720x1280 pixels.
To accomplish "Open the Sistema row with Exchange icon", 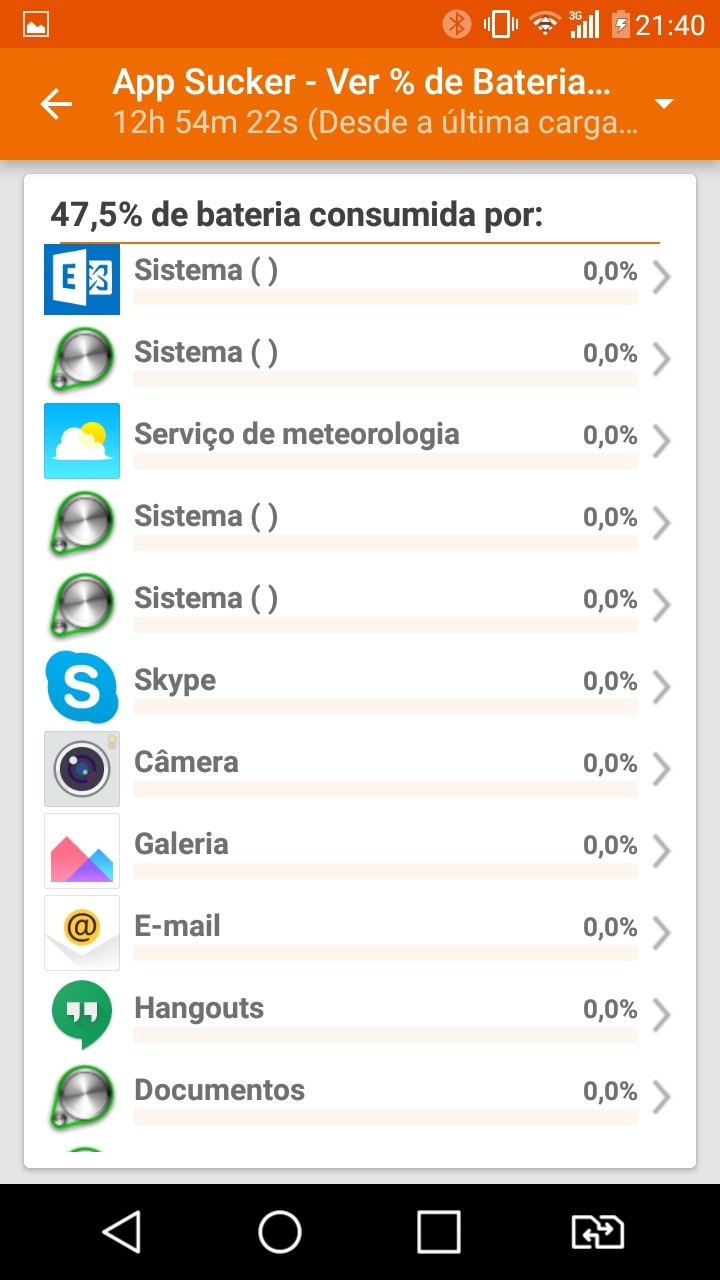I will (359, 278).
